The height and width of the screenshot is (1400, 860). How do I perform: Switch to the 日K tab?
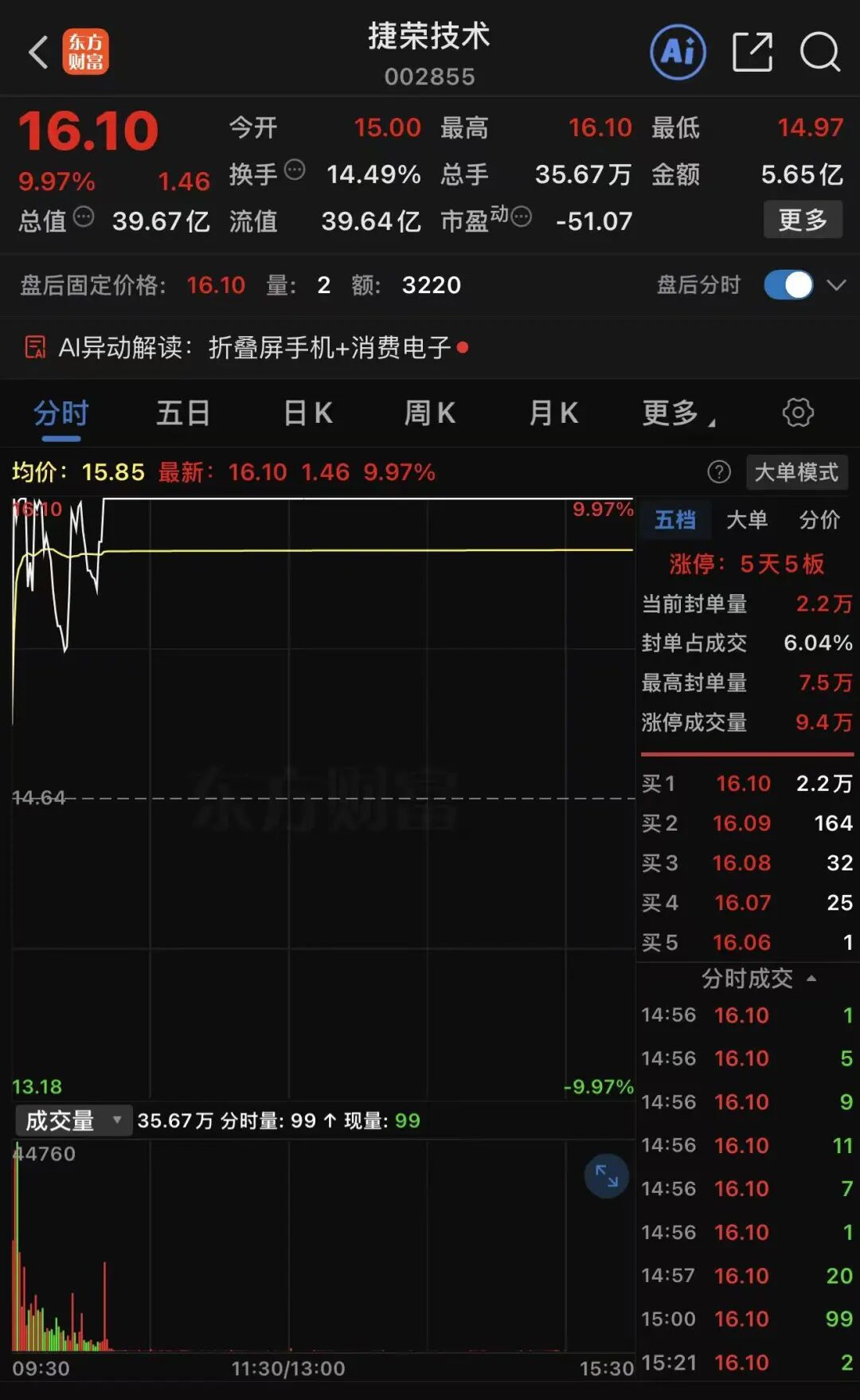308,413
